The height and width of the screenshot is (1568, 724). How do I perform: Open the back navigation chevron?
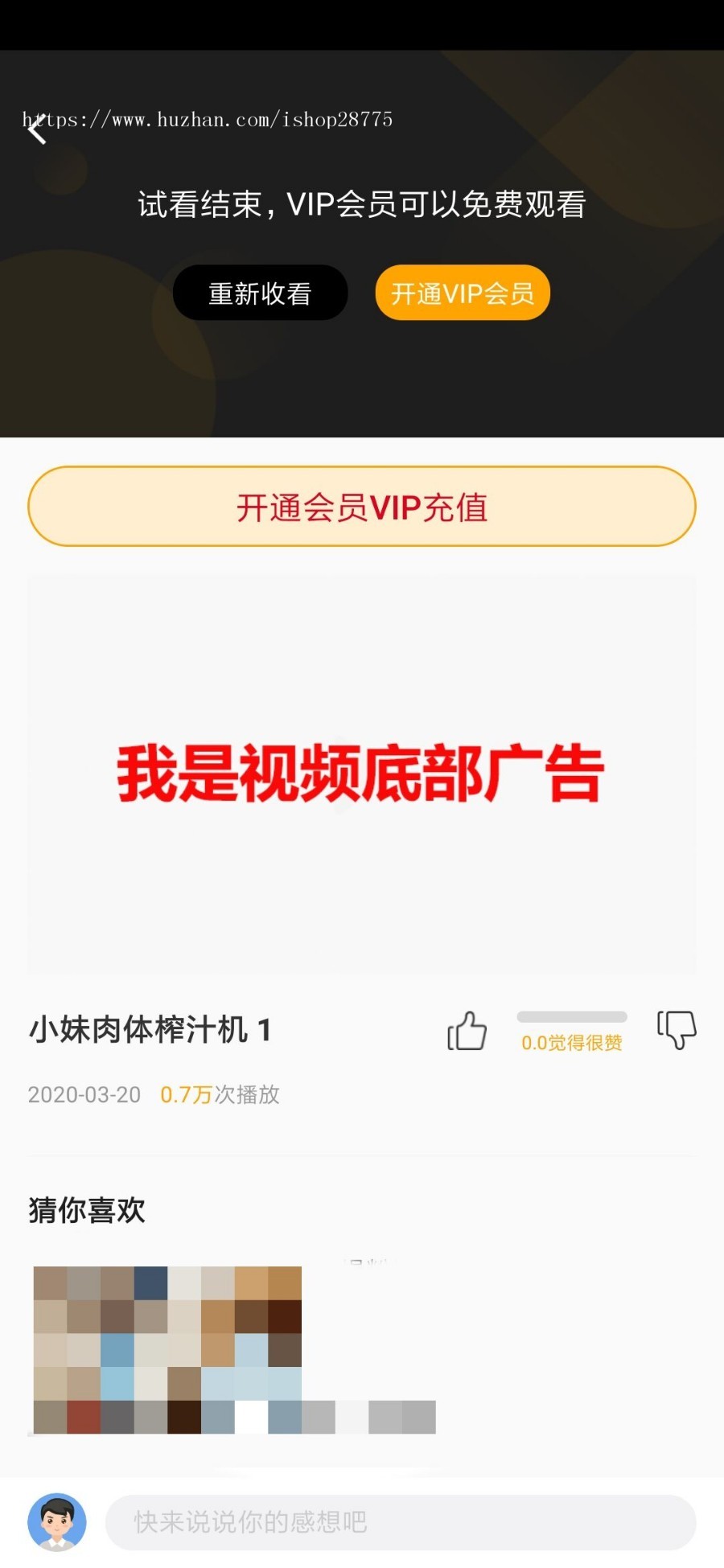[36, 131]
